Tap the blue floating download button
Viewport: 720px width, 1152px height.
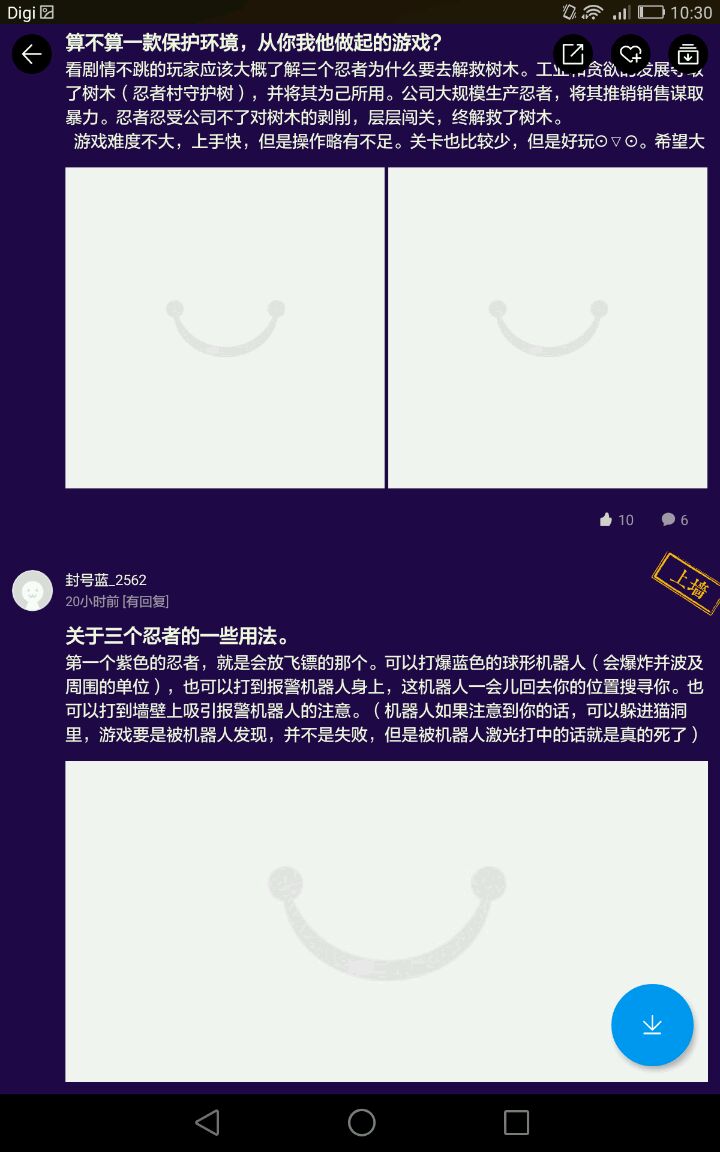[652, 1025]
